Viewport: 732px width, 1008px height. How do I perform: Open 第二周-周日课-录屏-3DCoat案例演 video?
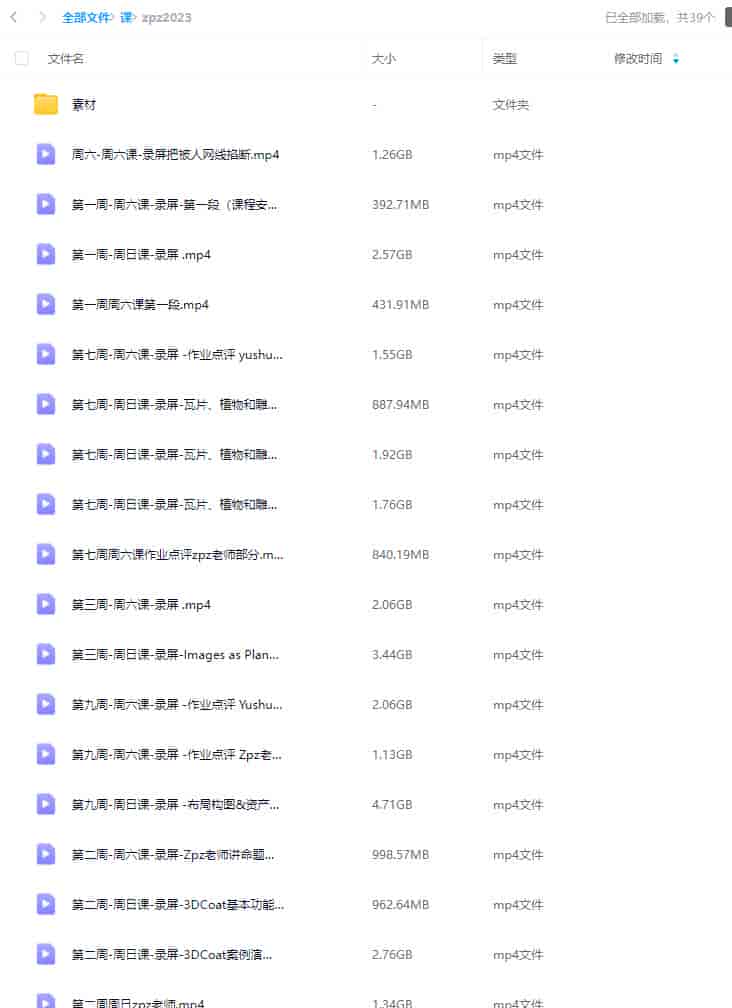point(175,955)
